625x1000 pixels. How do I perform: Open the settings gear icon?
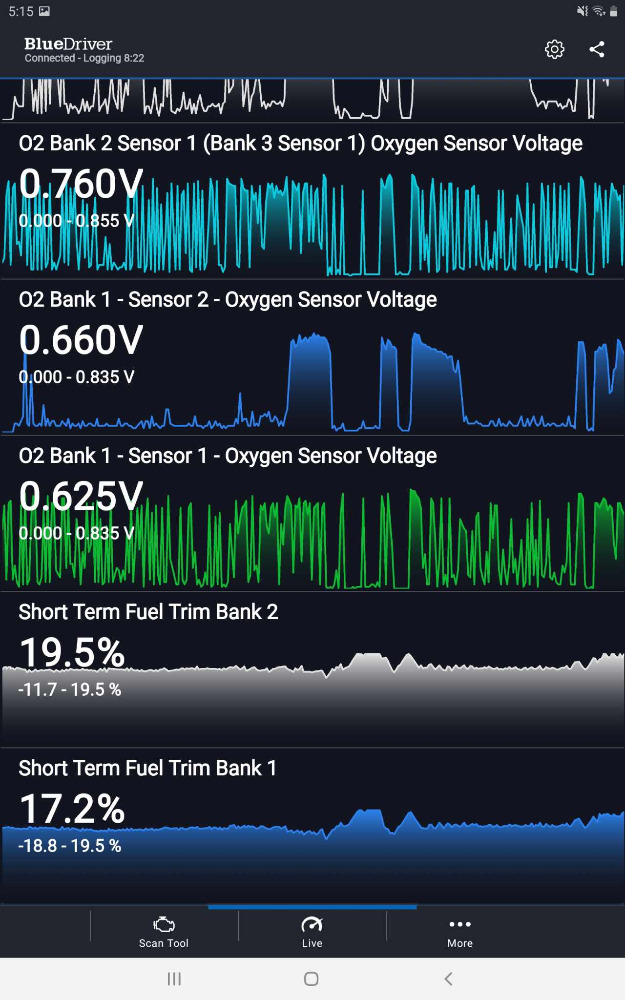click(554, 50)
